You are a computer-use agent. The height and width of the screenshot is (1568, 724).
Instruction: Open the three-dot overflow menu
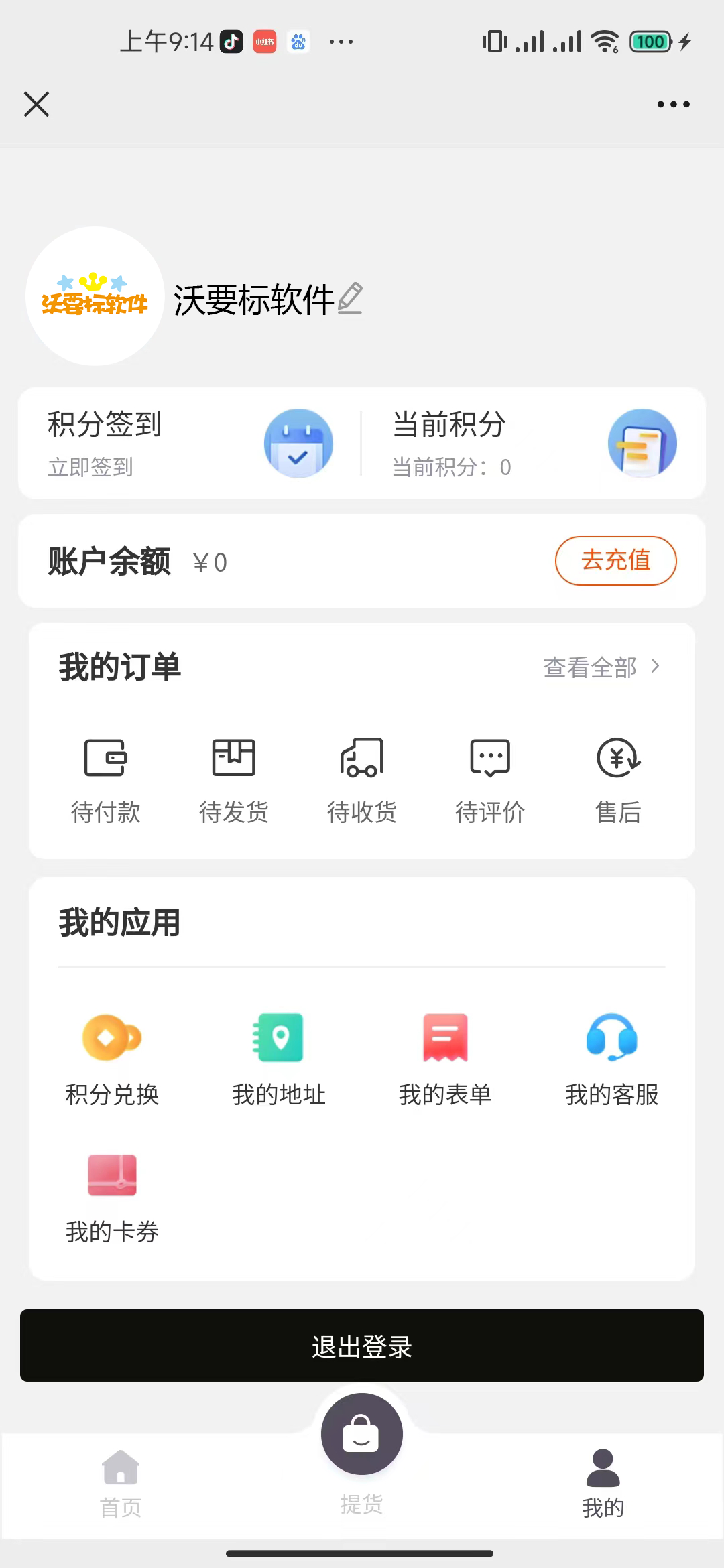[673, 104]
